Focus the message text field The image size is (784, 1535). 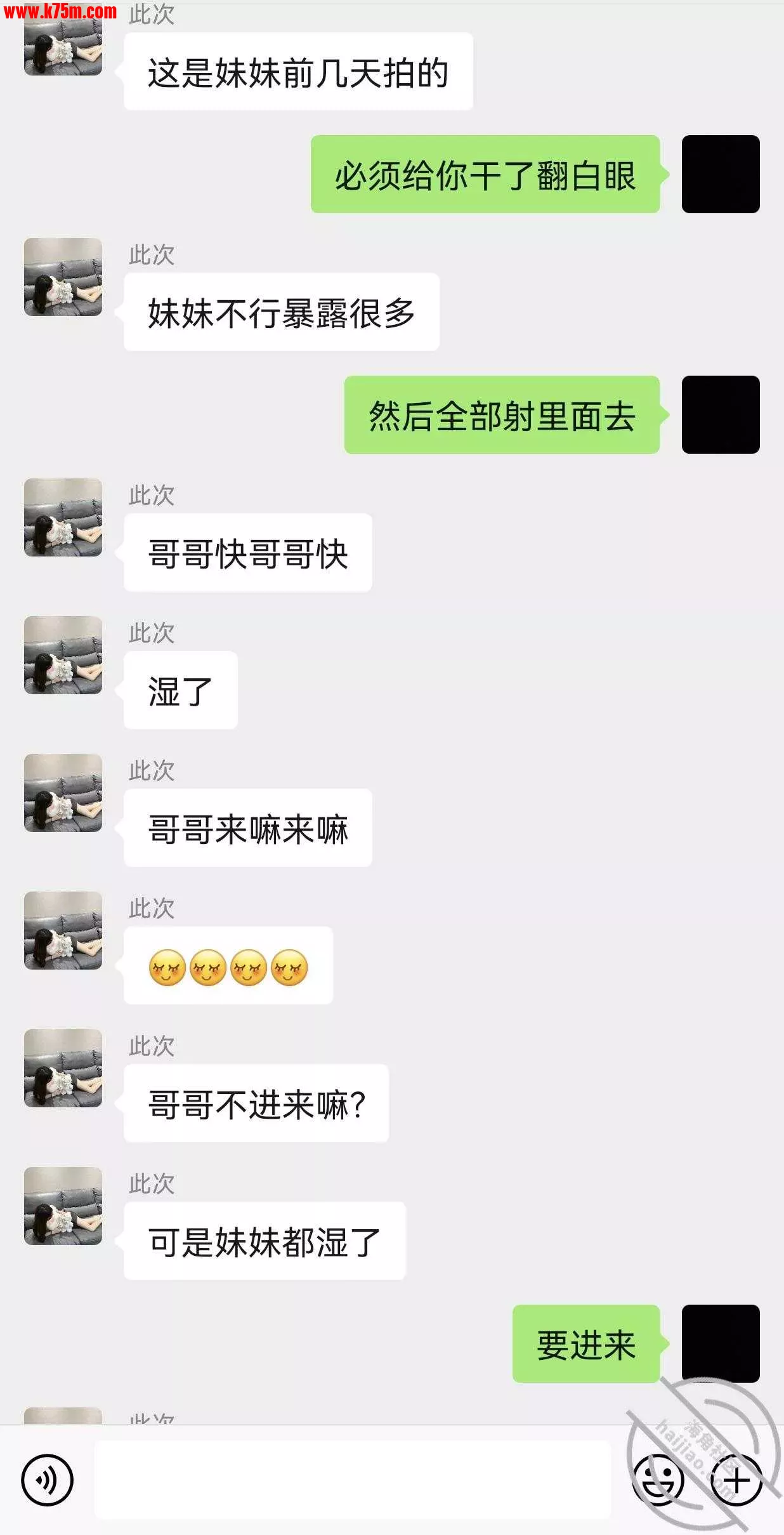(x=353, y=1480)
